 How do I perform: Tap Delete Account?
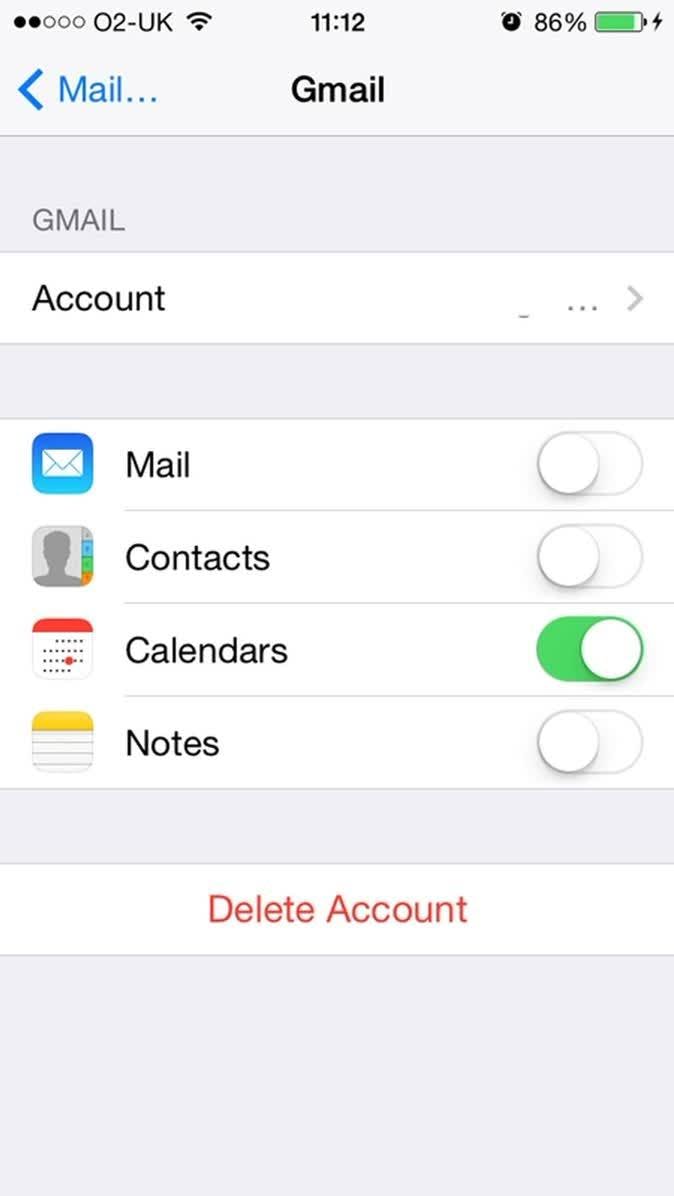click(337, 909)
